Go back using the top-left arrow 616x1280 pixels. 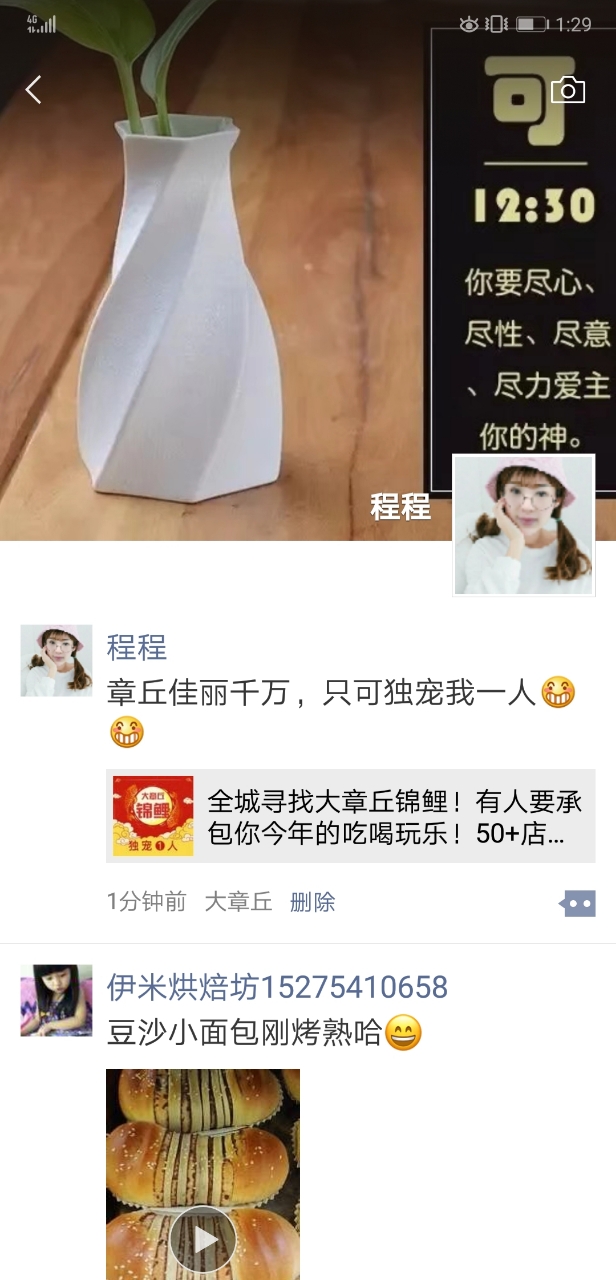pyautogui.click(x=33, y=90)
